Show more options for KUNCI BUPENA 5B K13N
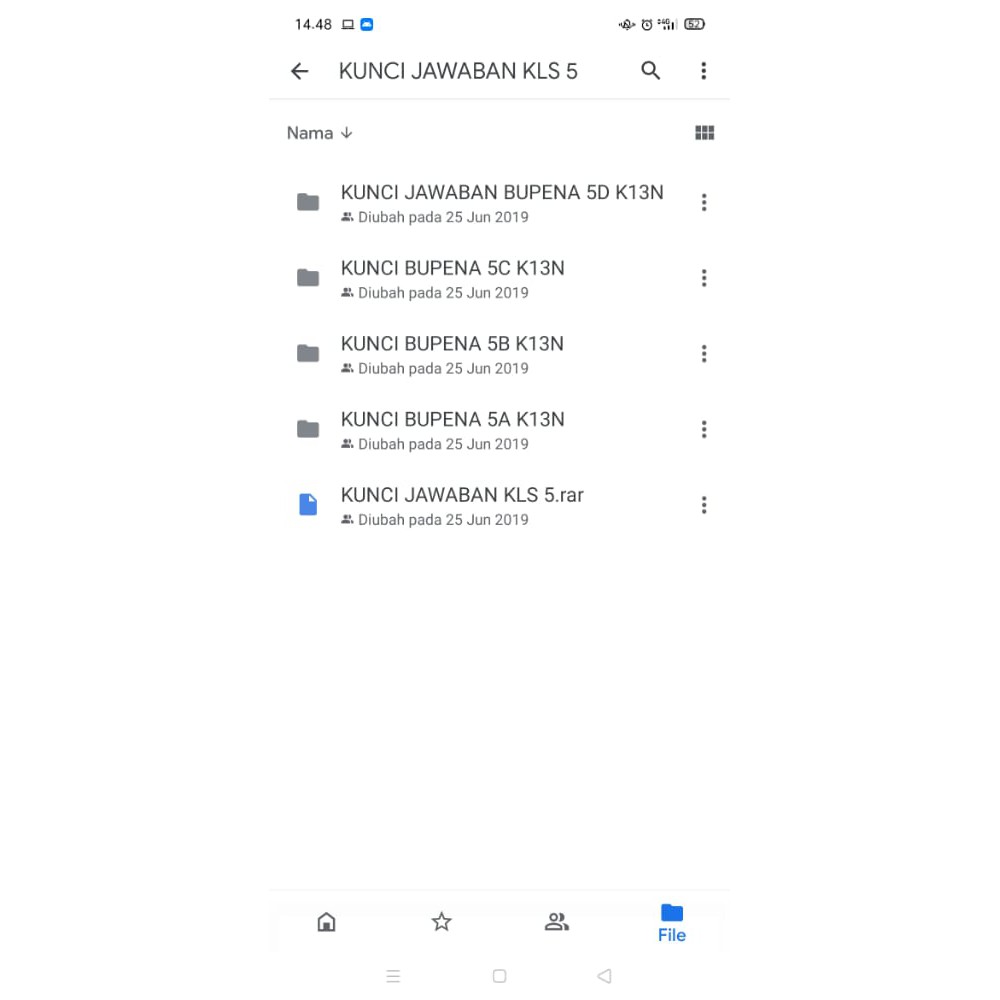The height and width of the screenshot is (1000, 1000). pyautogui.click(x=703, y=353)
